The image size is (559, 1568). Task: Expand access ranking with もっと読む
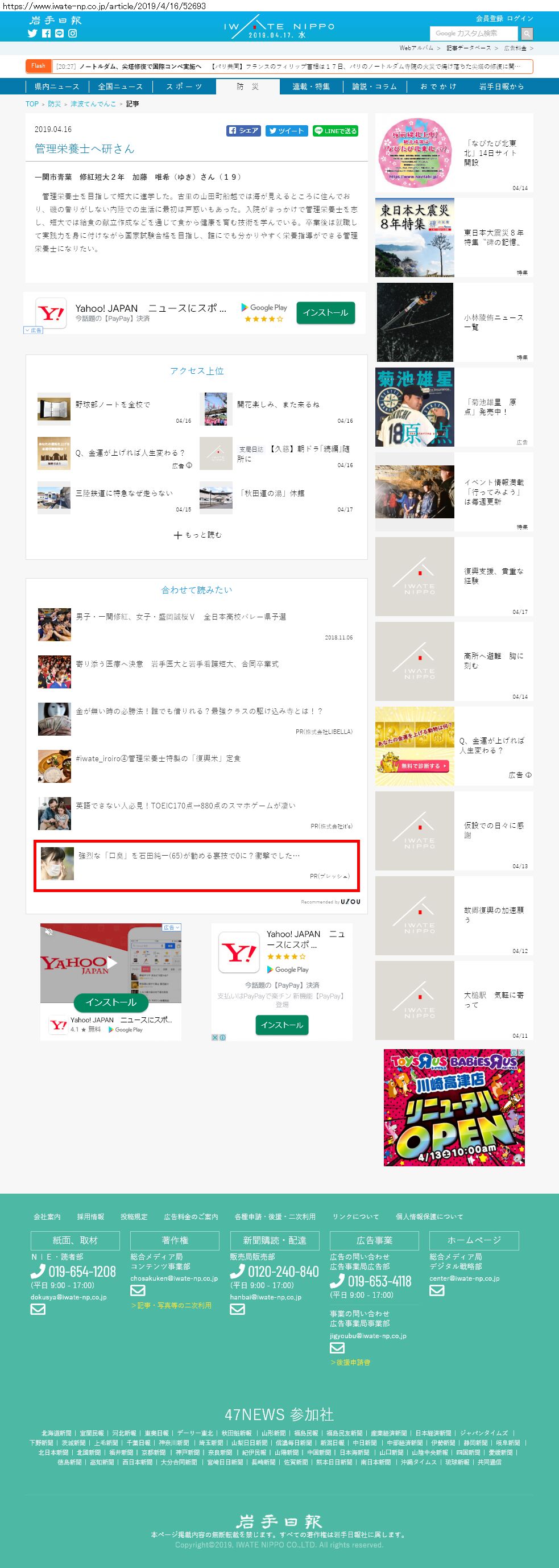[x=197, y=535]
